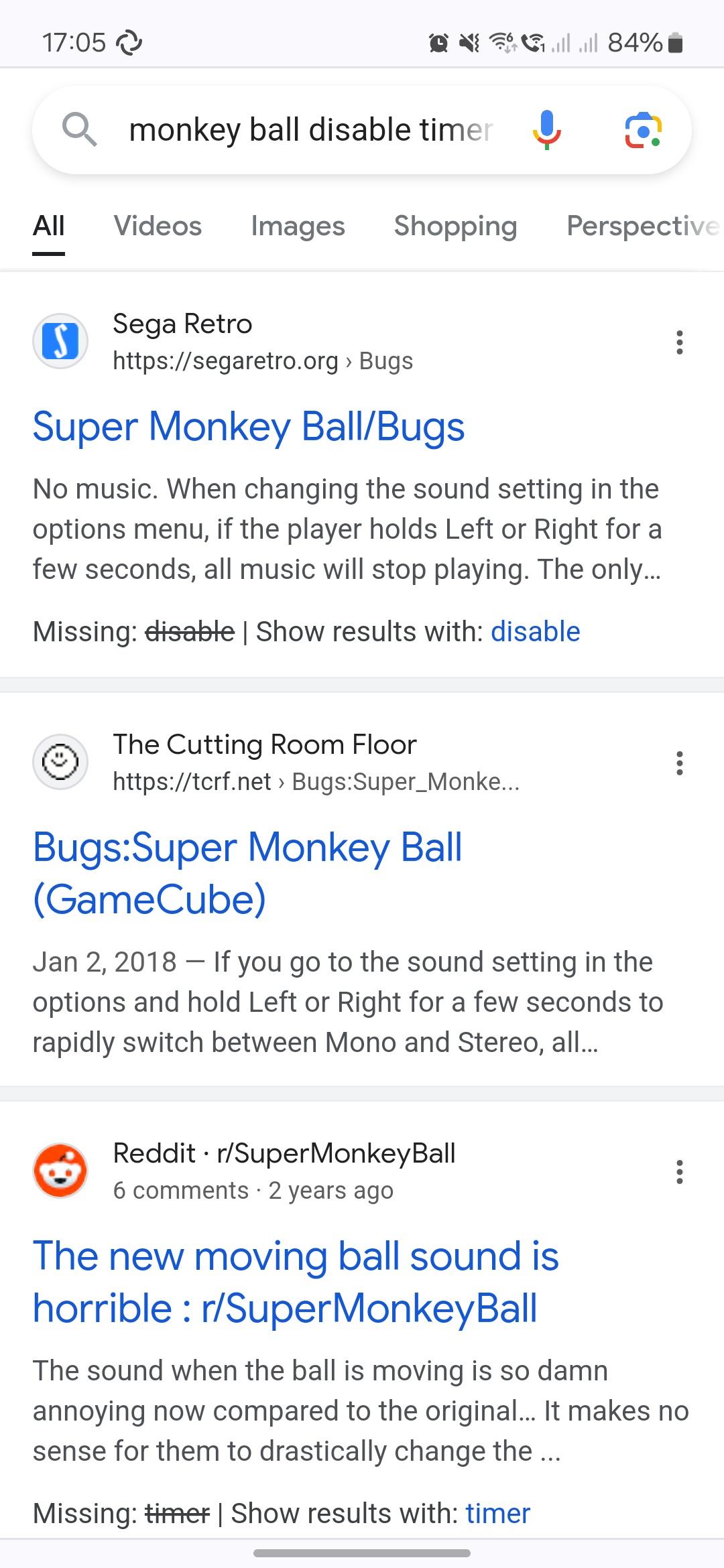Start voice search with the microphone
The height and width of the screenshot is (1568, 724).
click(546, 130)
